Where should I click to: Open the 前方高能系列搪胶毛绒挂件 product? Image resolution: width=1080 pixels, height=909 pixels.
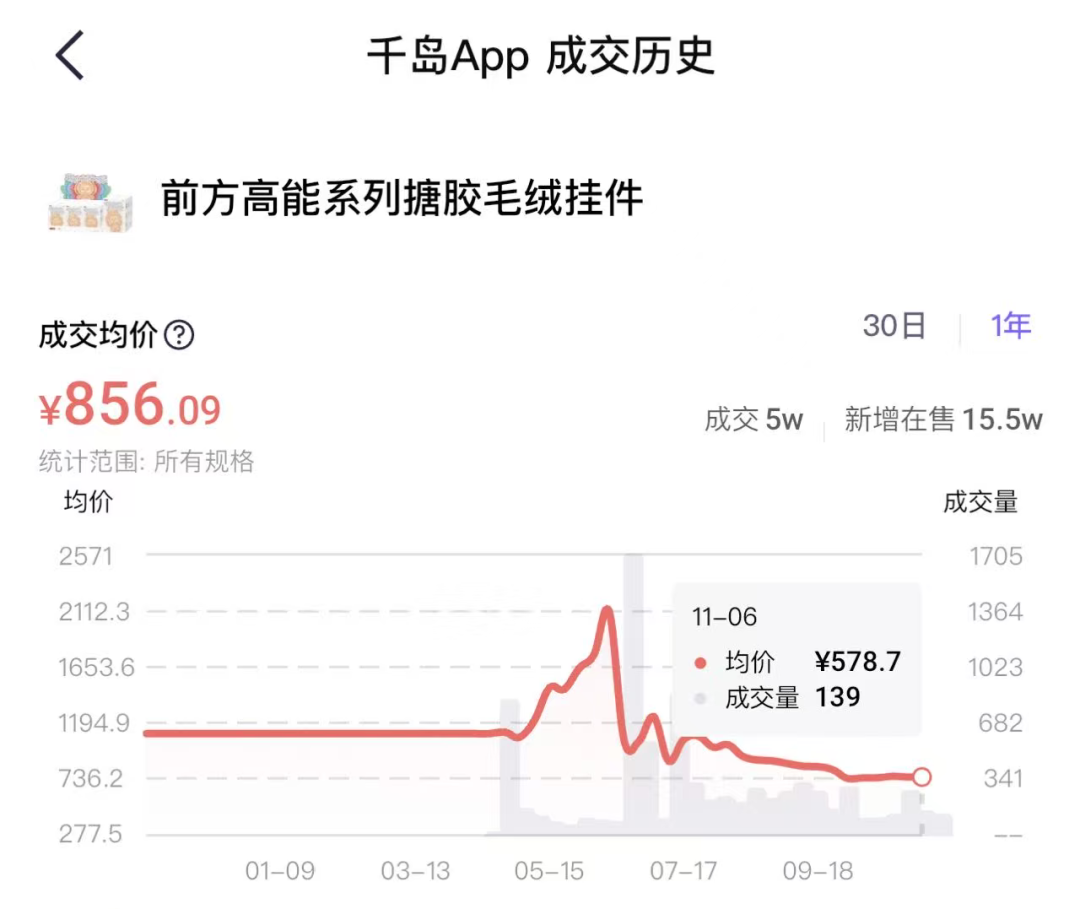click(x=402, y=200)
